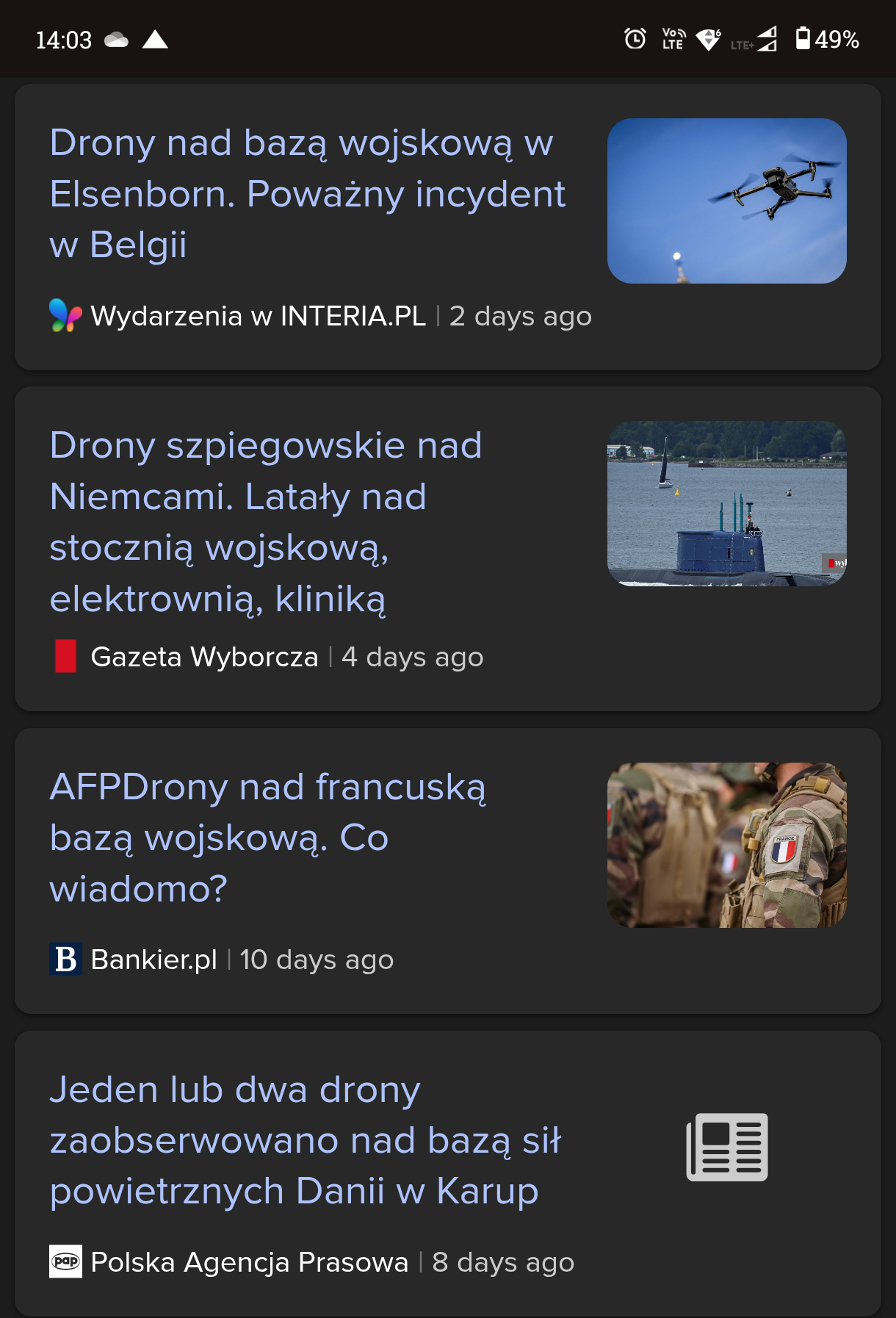896x1318 pixels.
Task: Open the Elsenborn military base drones article
Action: 307,194
